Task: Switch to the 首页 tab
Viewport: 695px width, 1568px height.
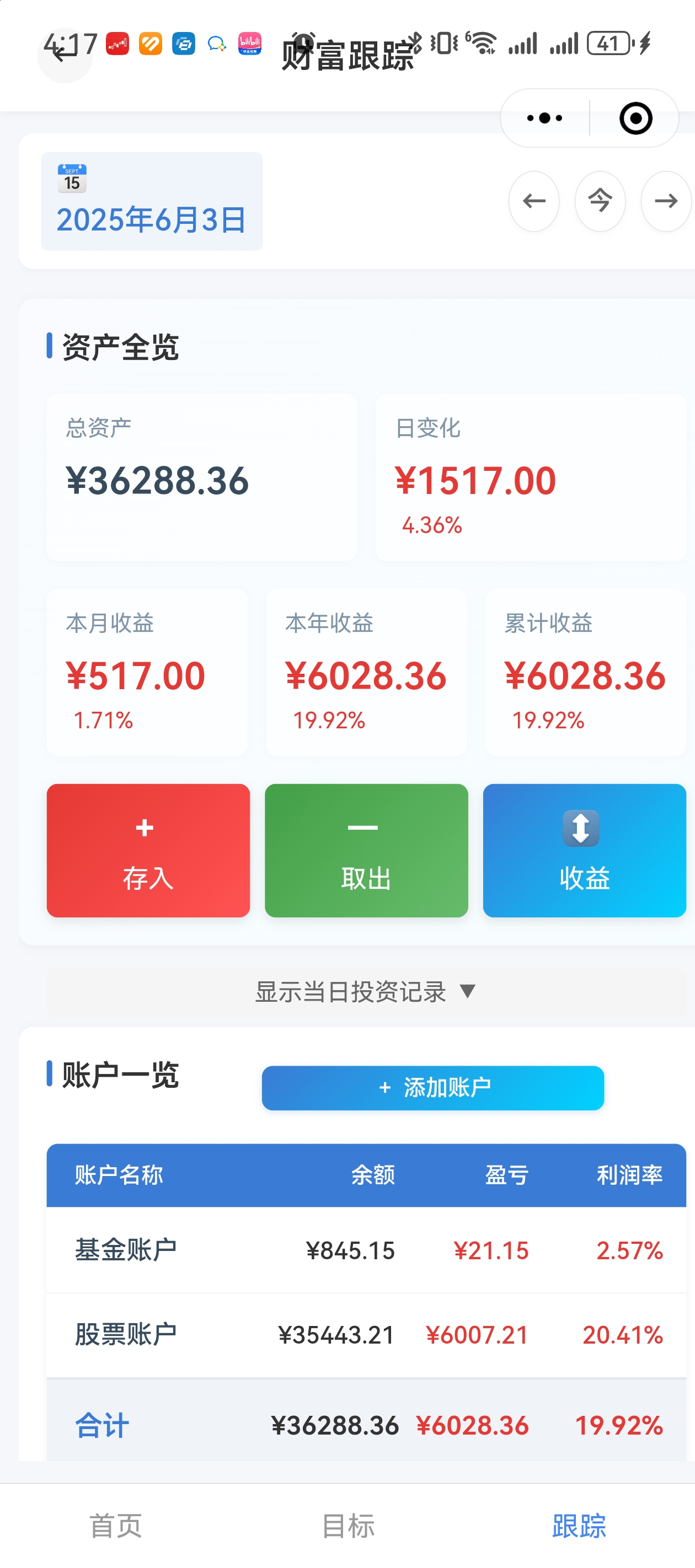Action: 116,1526
